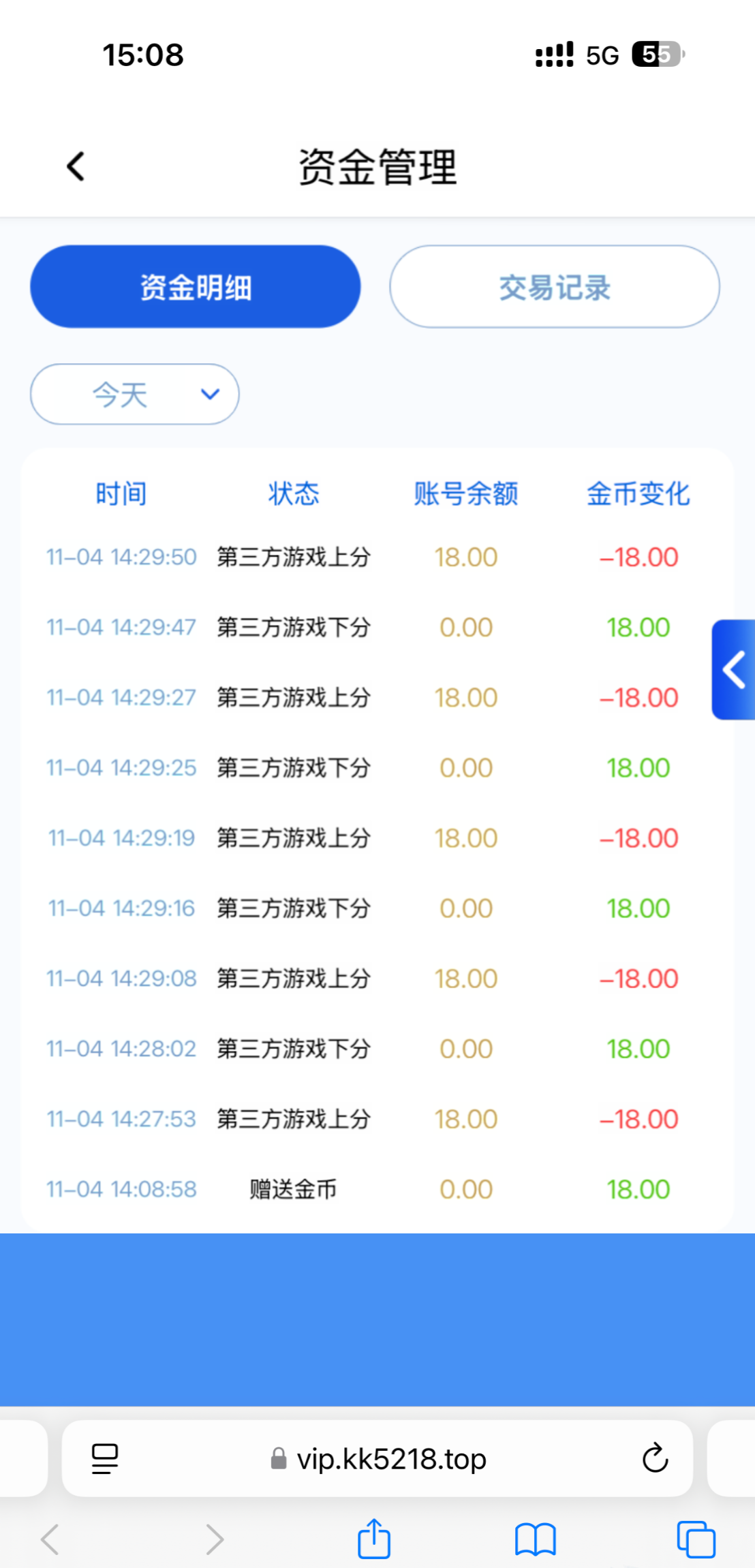The height and width of the screenshot is (1568, 755).
Task: Open Safari page settings menu icon
Action: click(x=105, y=1459)
